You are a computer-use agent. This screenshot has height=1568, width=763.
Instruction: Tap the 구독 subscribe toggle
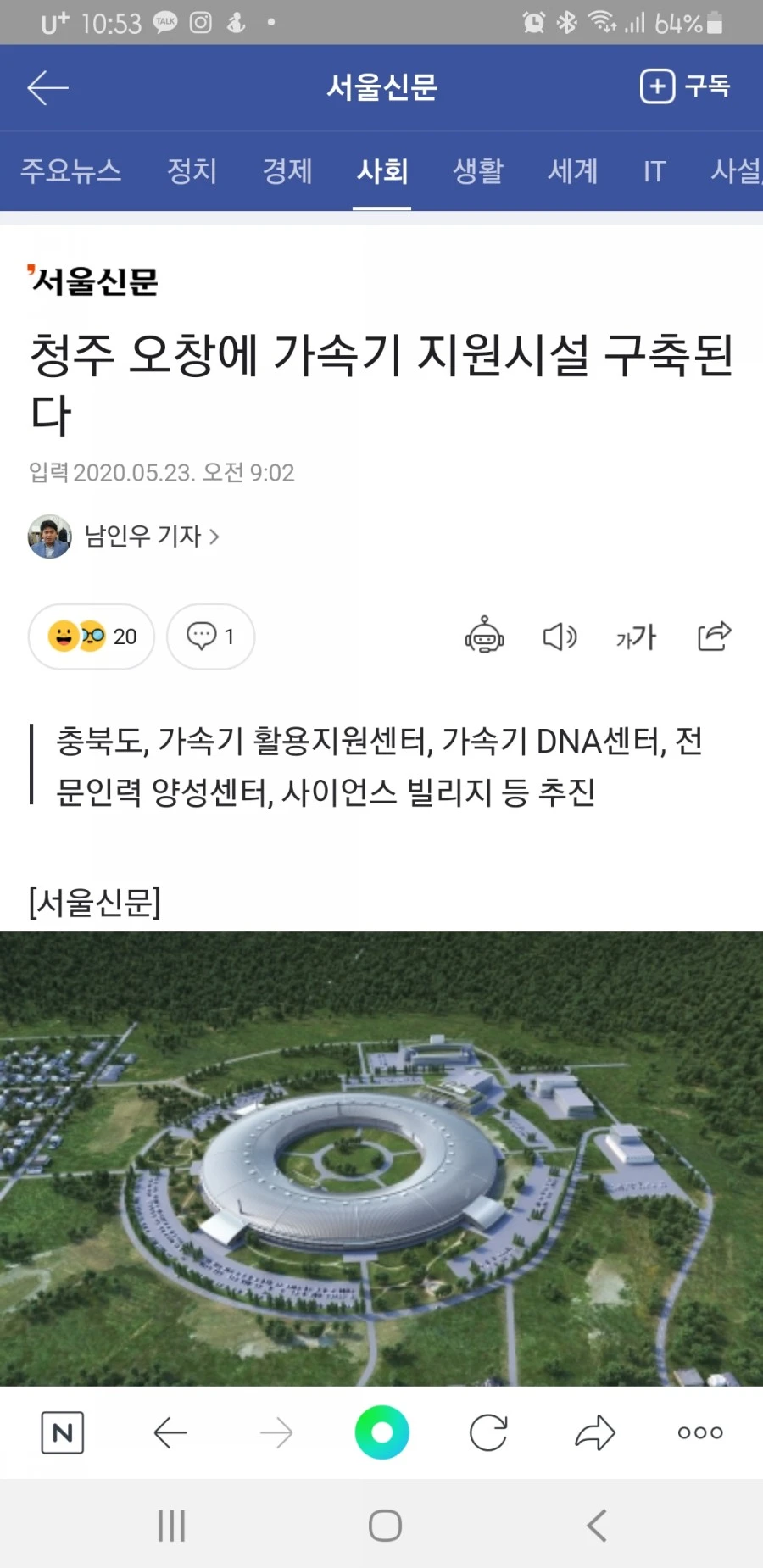click(x=687, y=87)
